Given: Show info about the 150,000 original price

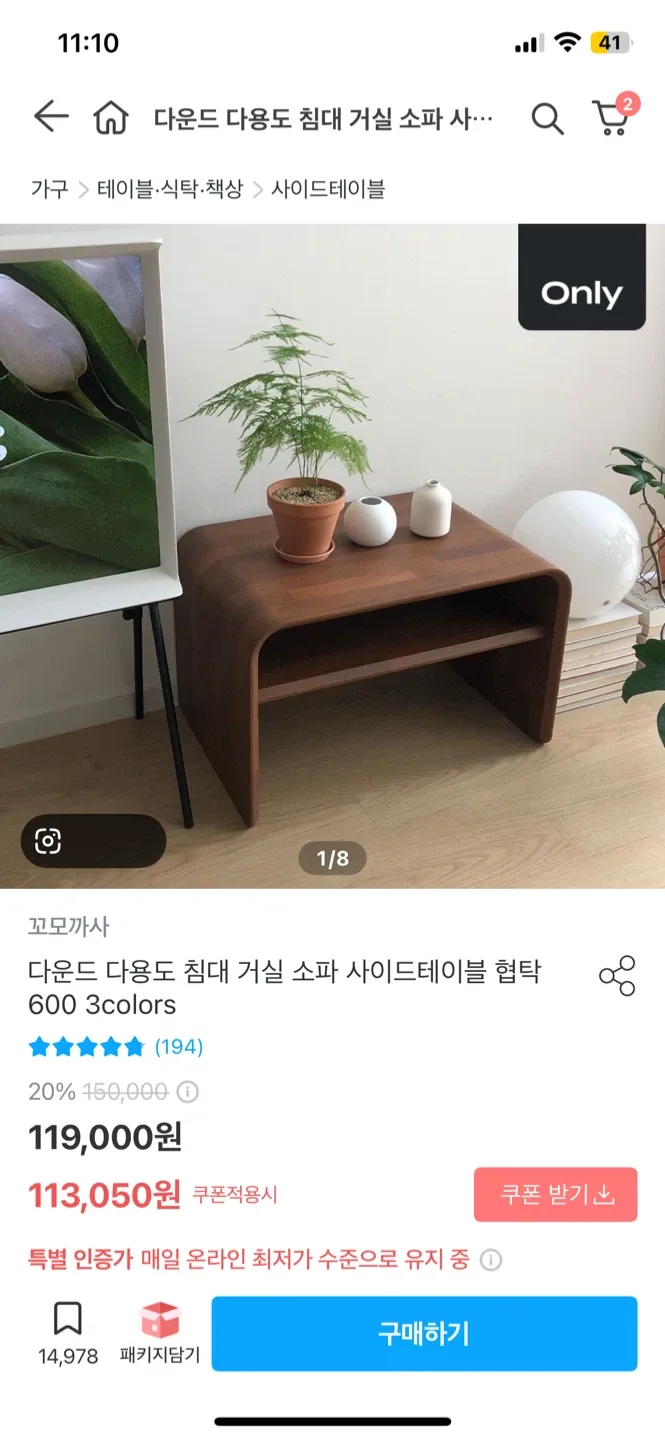Looking at the screenshot, I should [x=187, y=1092].
